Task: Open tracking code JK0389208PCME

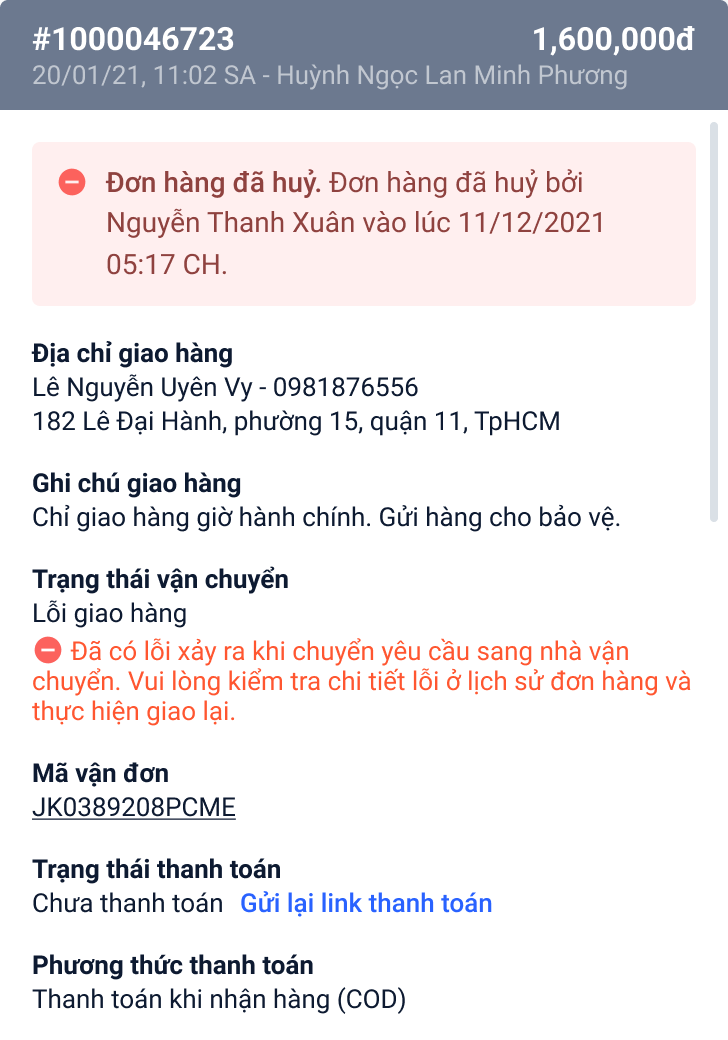Action: [x=134, y=808]
